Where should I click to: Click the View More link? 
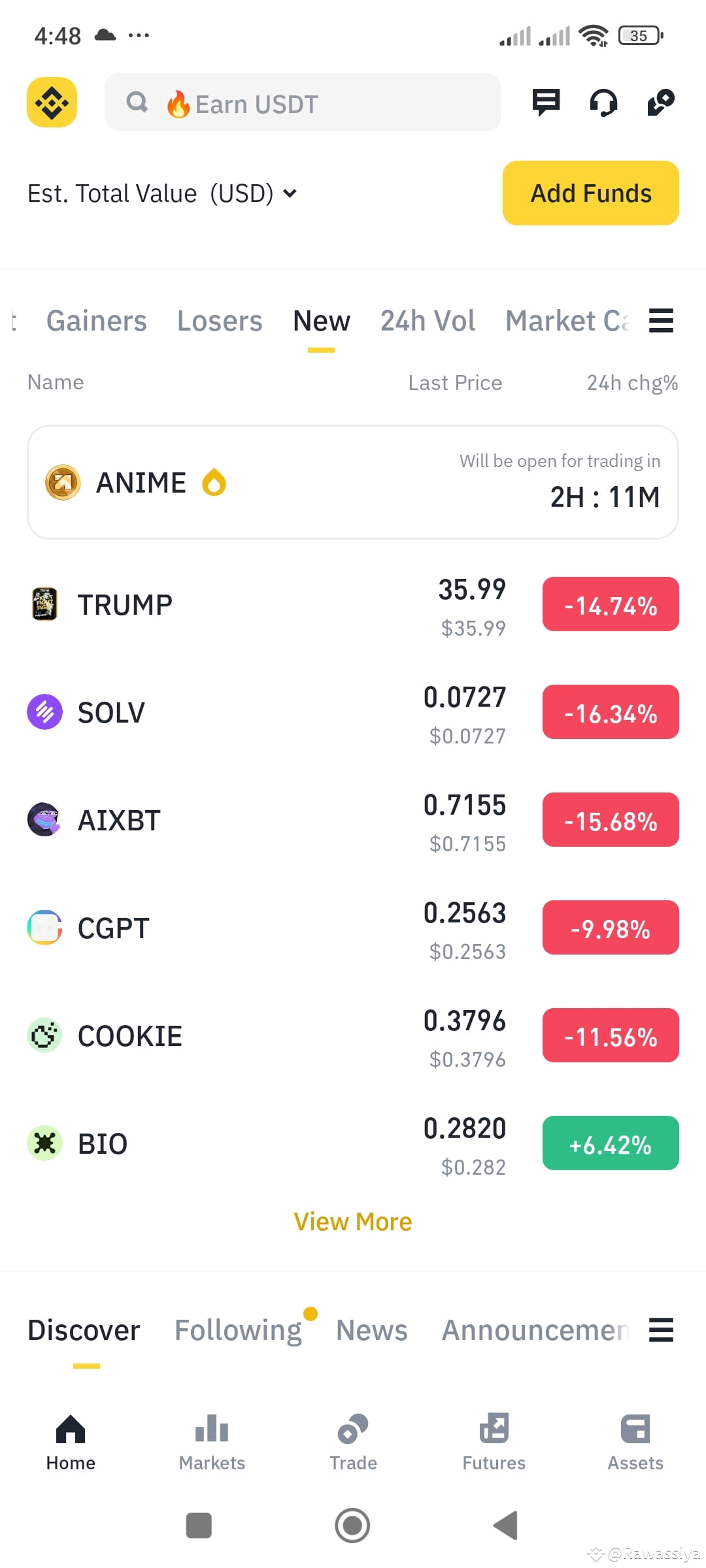click(352, 1221)
